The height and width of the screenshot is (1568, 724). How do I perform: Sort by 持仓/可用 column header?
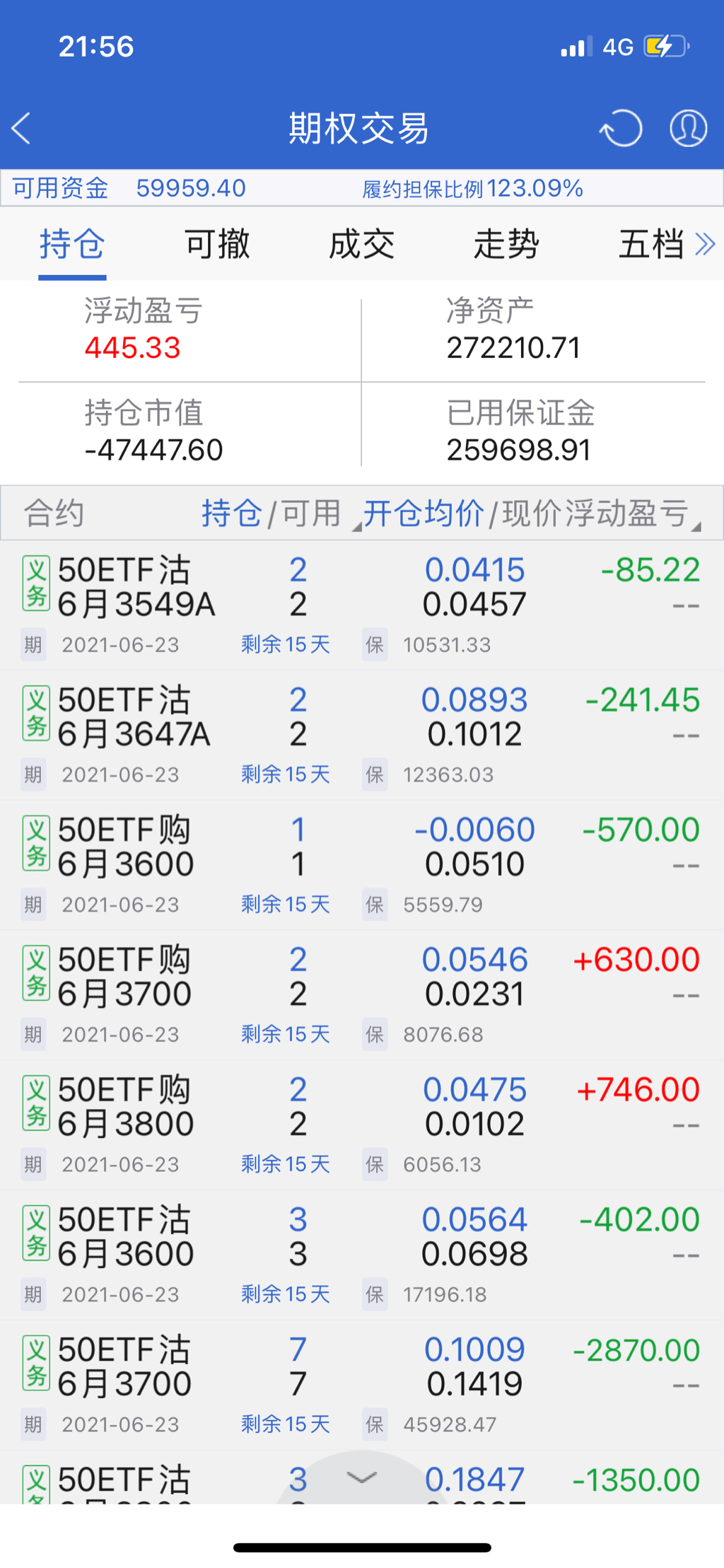pos(271,513)
